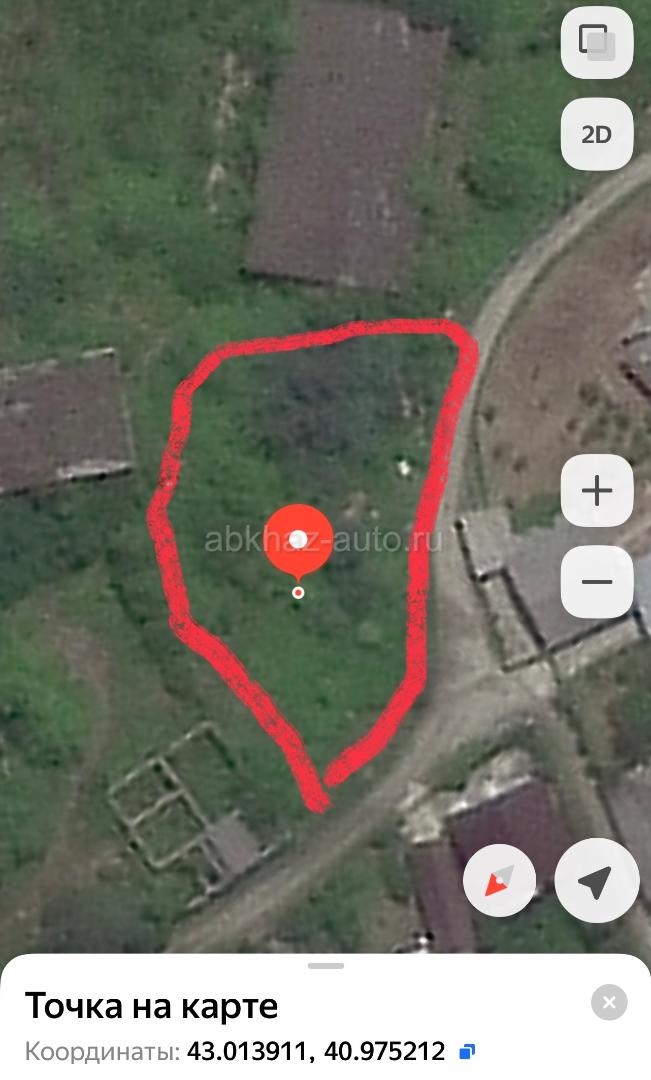This screenshot has width=651, height=1080.
Task: Switch the map to 2D view
Action: click(x=597, y=134)
